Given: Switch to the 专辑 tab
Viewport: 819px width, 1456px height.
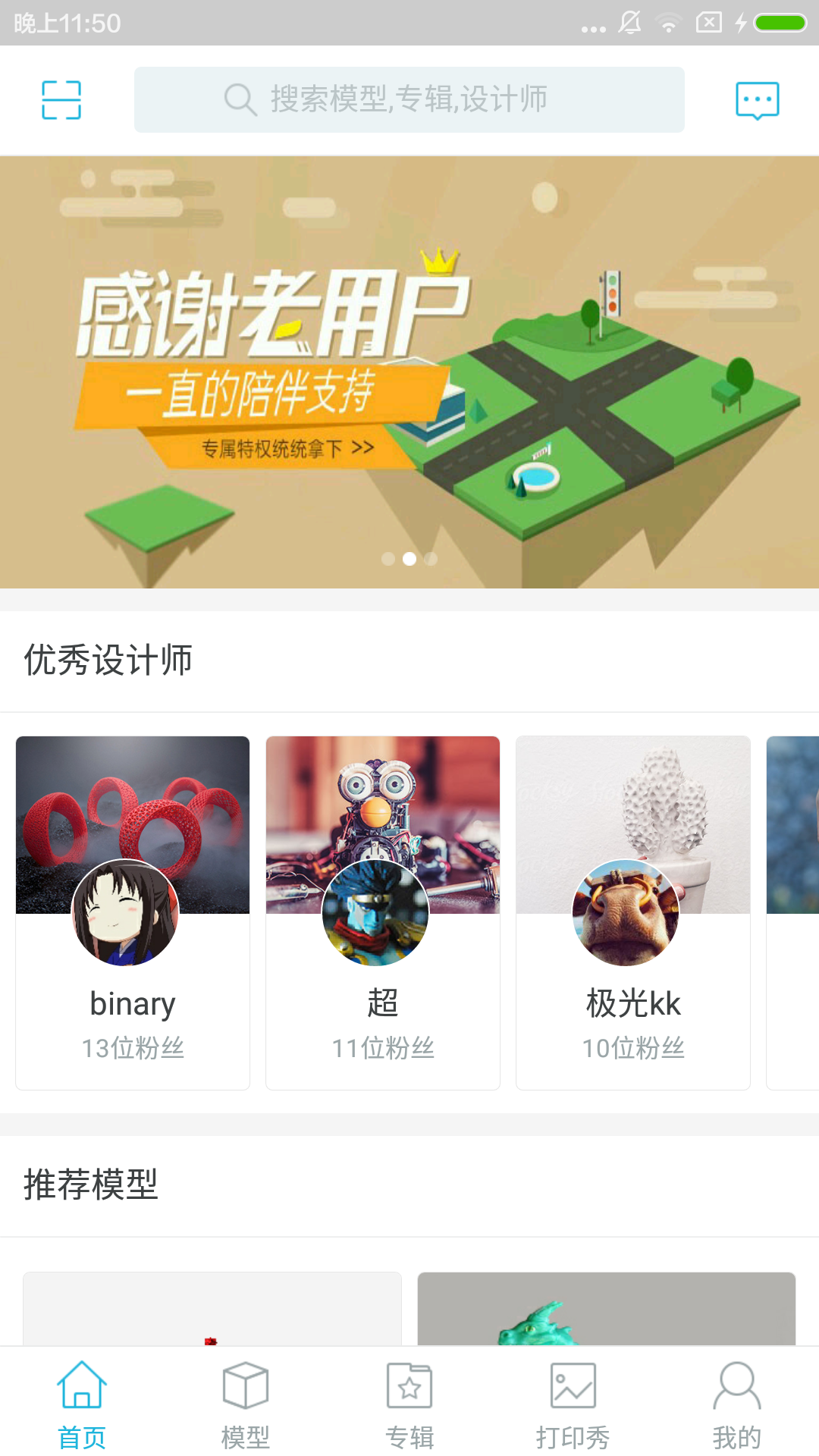Looking at the screenshot, I should click(409, 1403).
